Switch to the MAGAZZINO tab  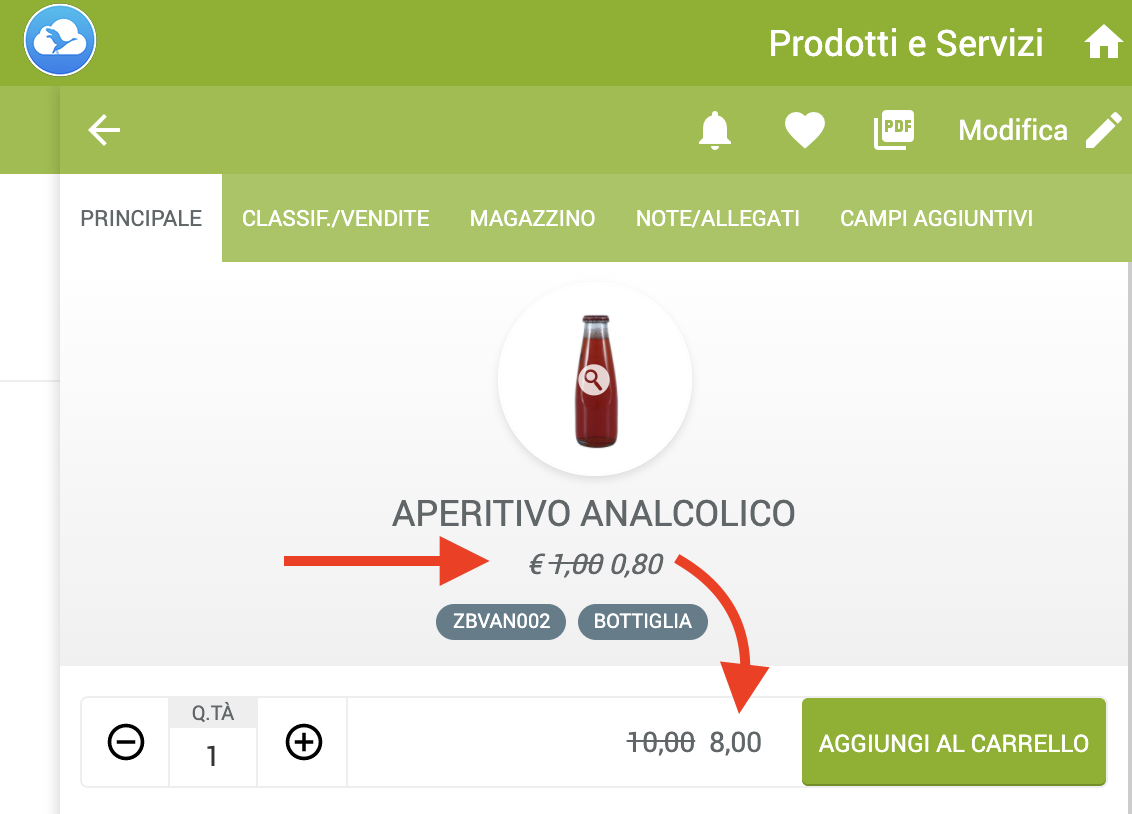(x=532, y=218)
